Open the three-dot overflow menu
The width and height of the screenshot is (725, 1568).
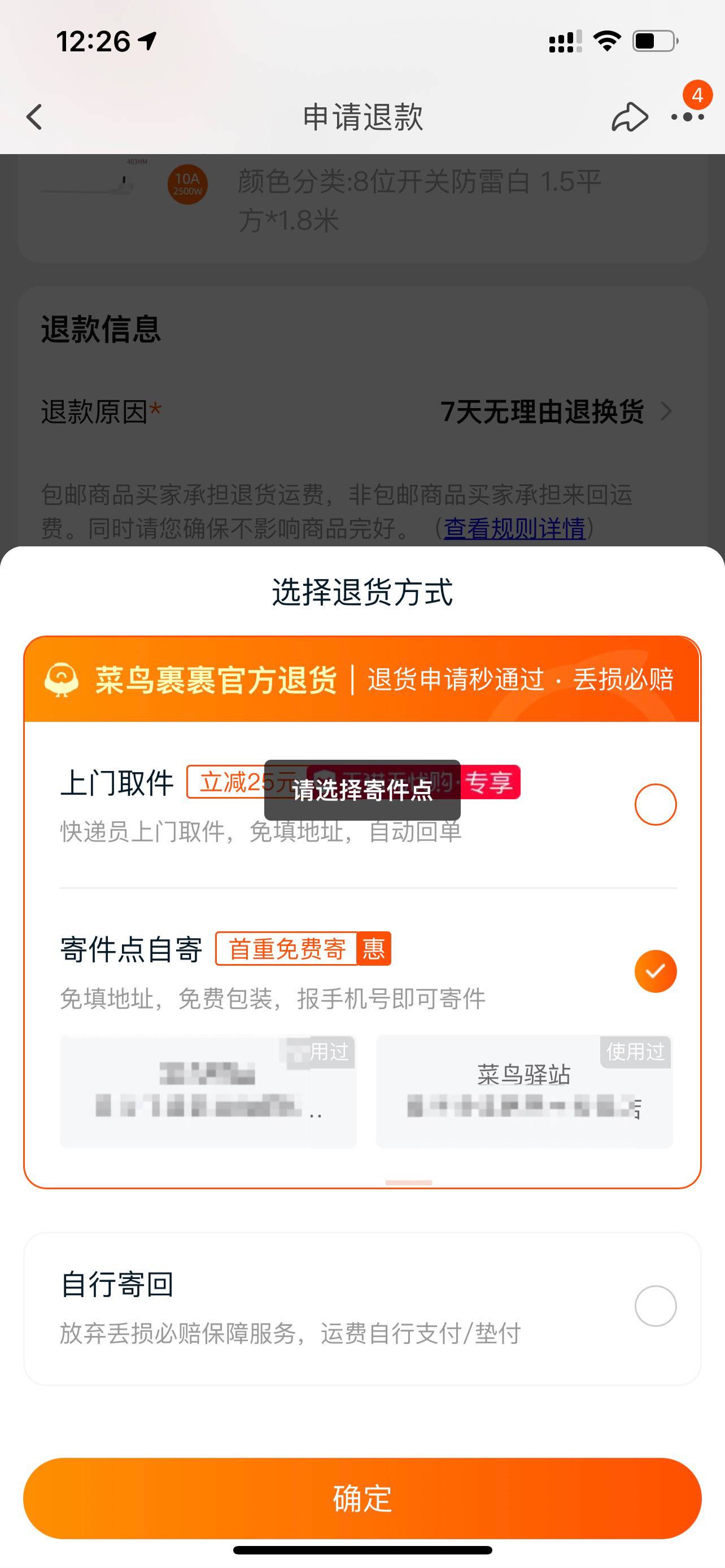tap(687, 117)
